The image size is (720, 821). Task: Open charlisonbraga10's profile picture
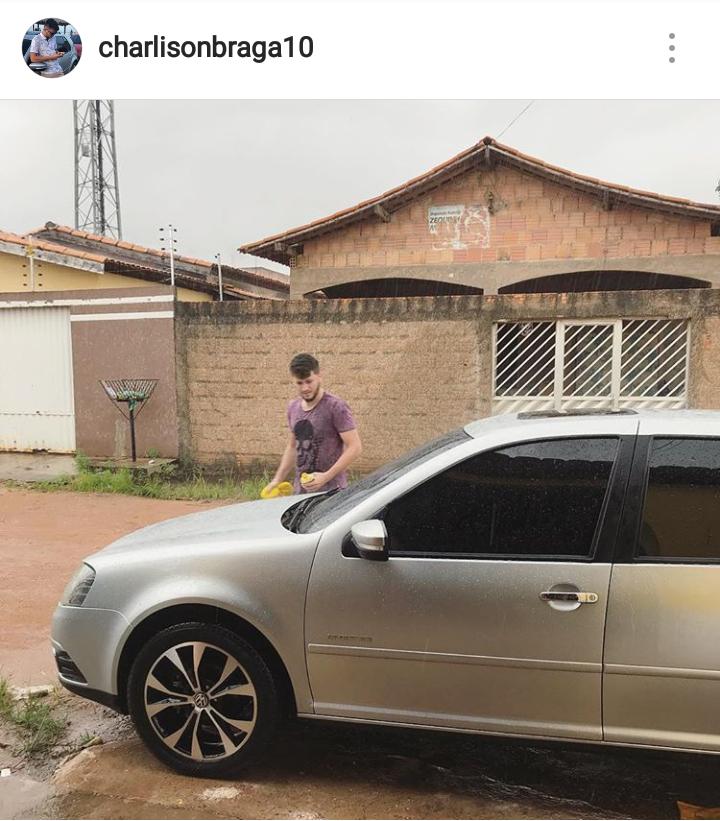point(52,48)
